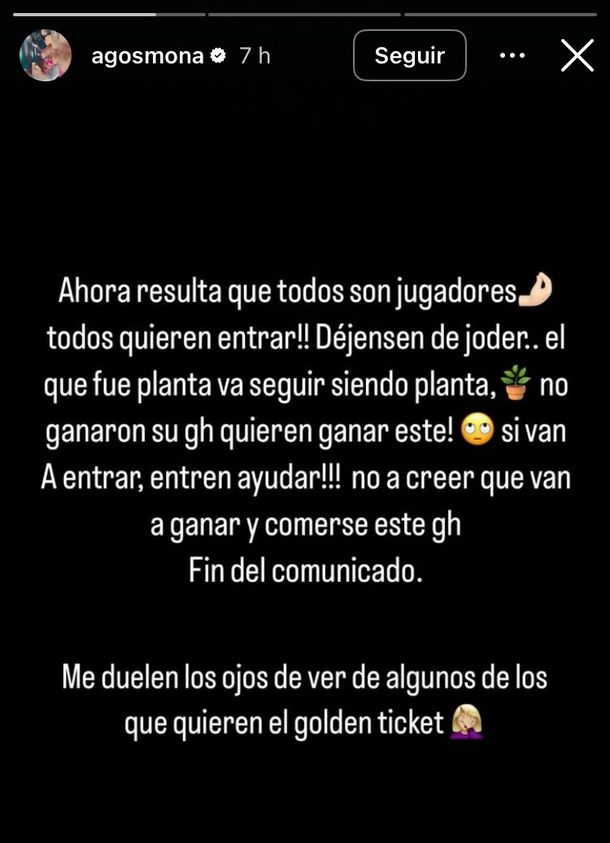Viewport: 610px width, 843px height.
Task: Open agosmona's profile picture
Action: pos(46,56)
